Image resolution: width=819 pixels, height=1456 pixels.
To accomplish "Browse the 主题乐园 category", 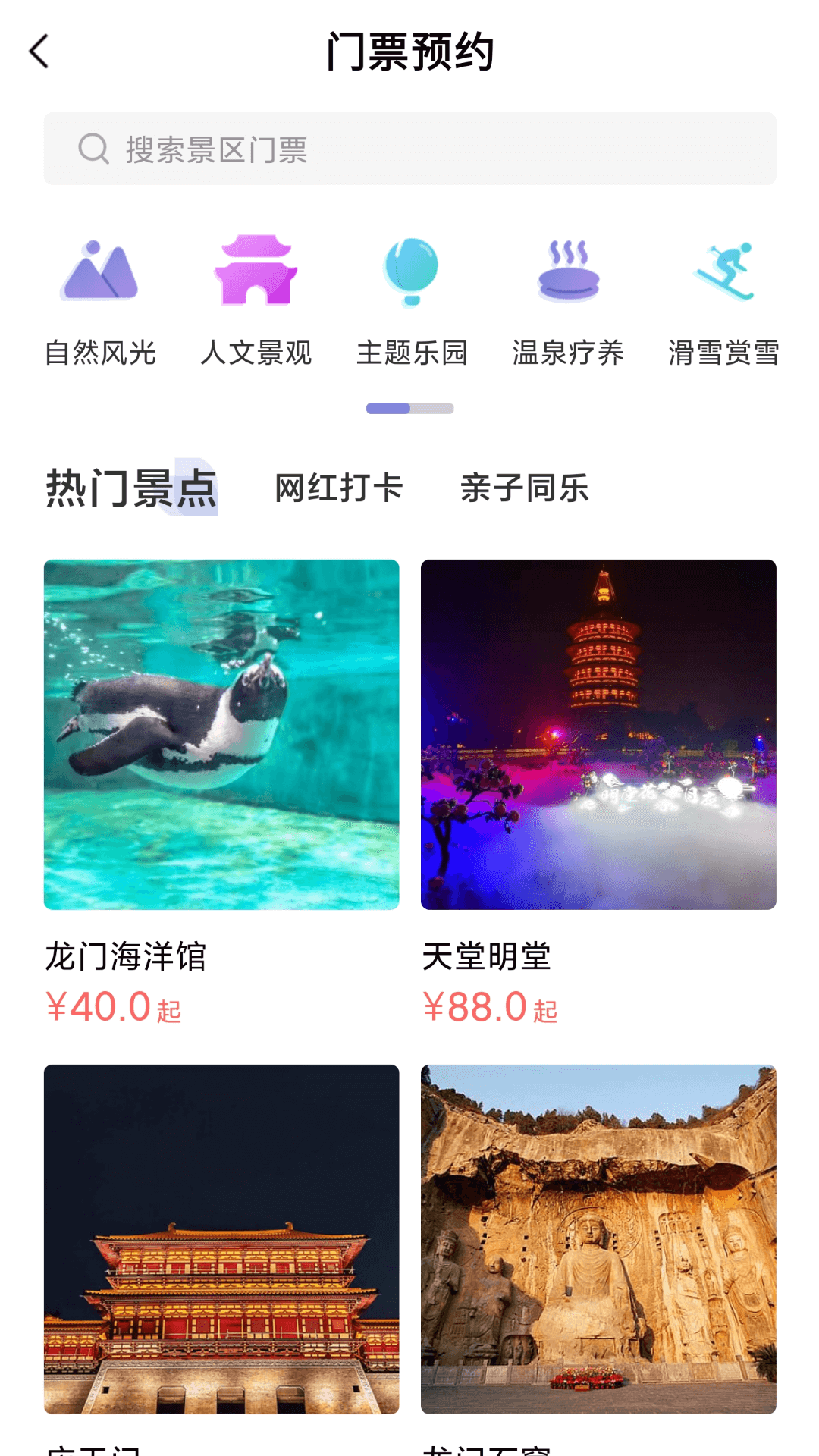I will [x=412, y=301].
